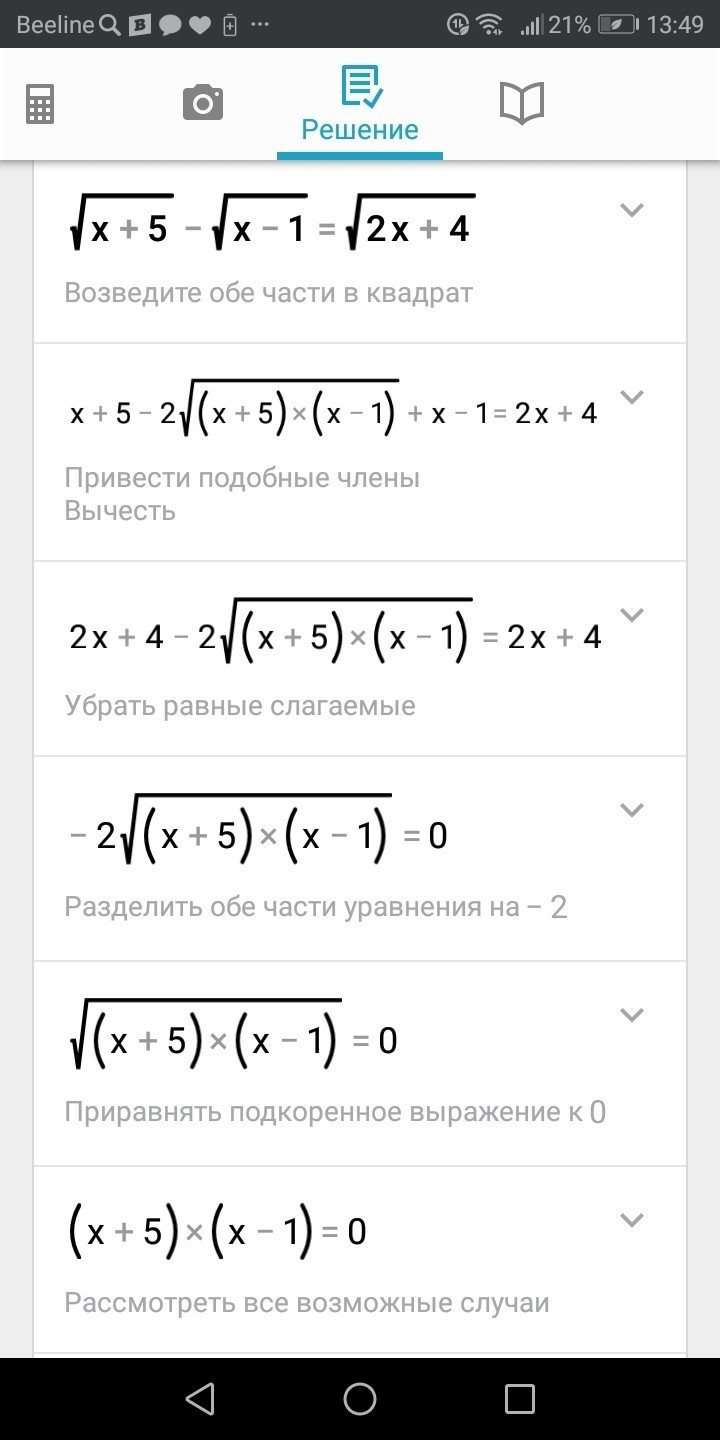Select the Решение tab
This screenshot has height=1440, width=720.
(360, 104)
